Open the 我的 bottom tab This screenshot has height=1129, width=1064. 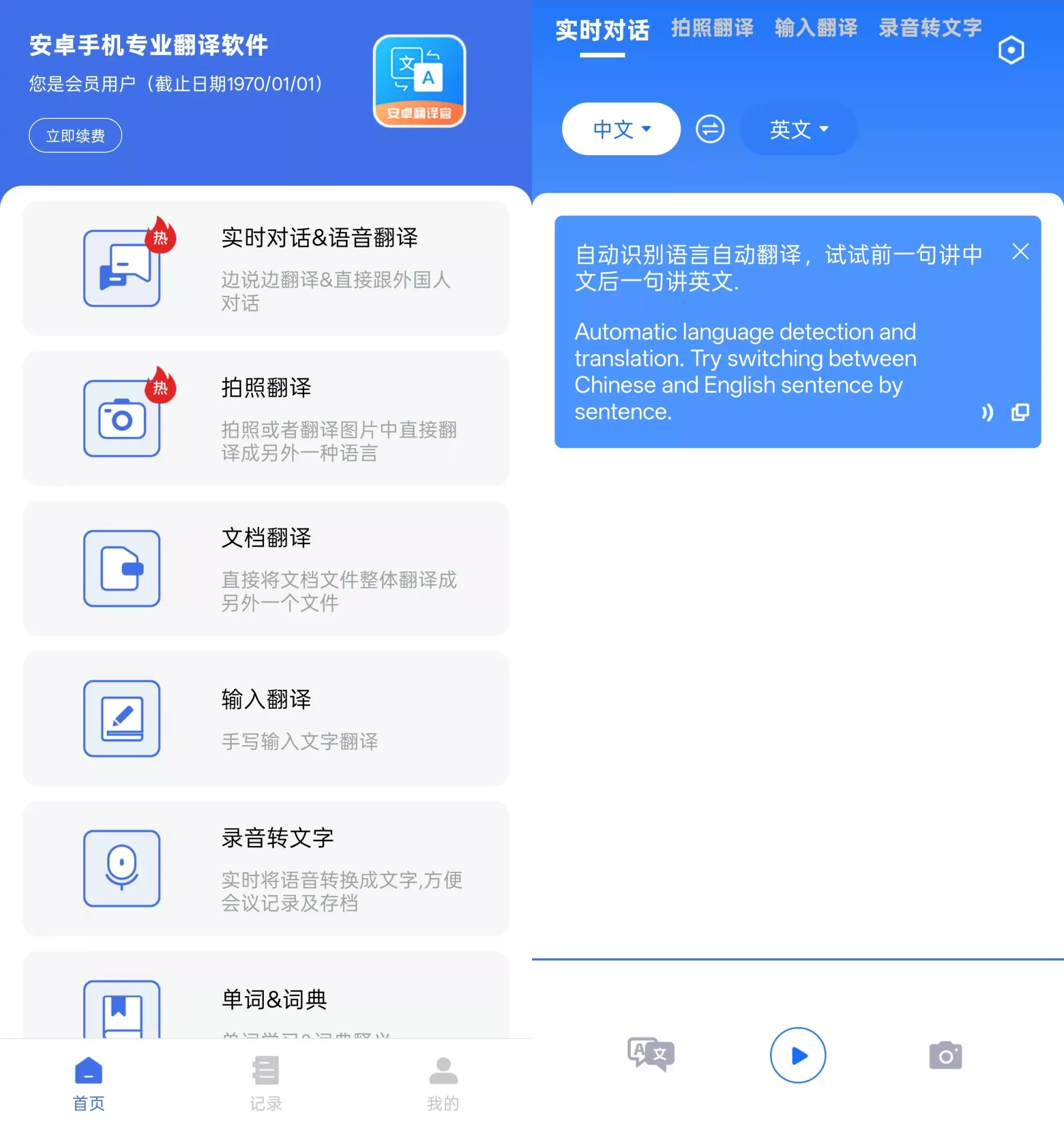tap(443, 1083)
